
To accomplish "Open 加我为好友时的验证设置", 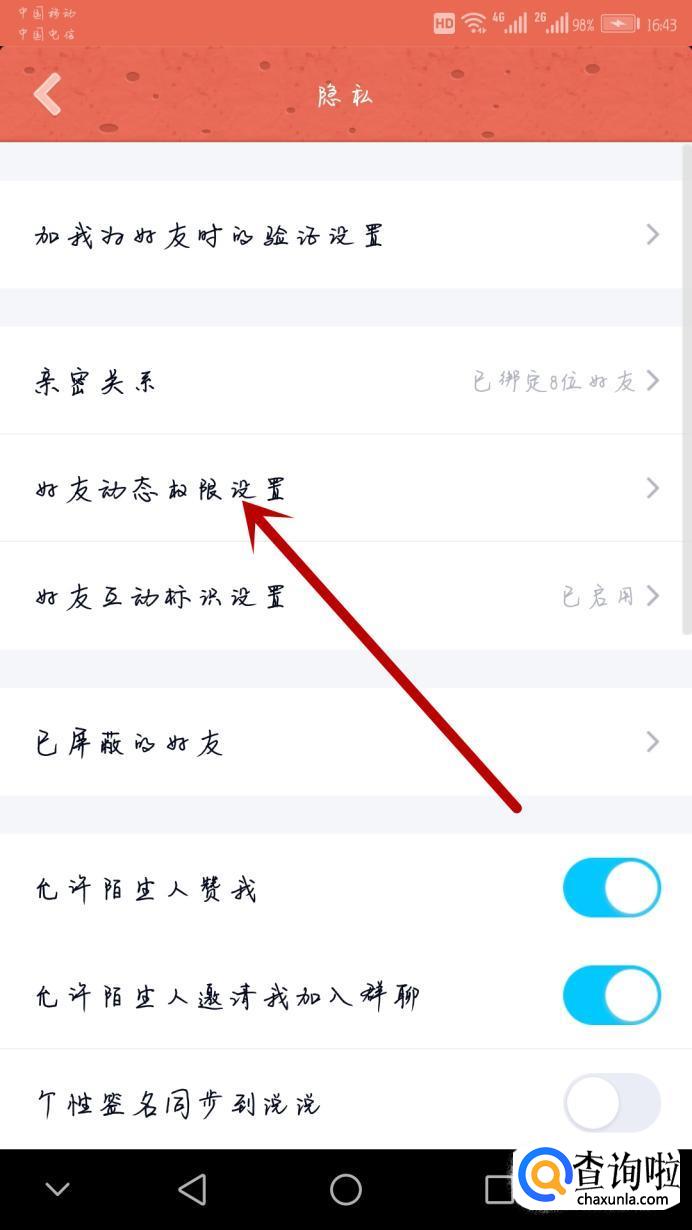I will pyautogui.click(x=345, y=235).
